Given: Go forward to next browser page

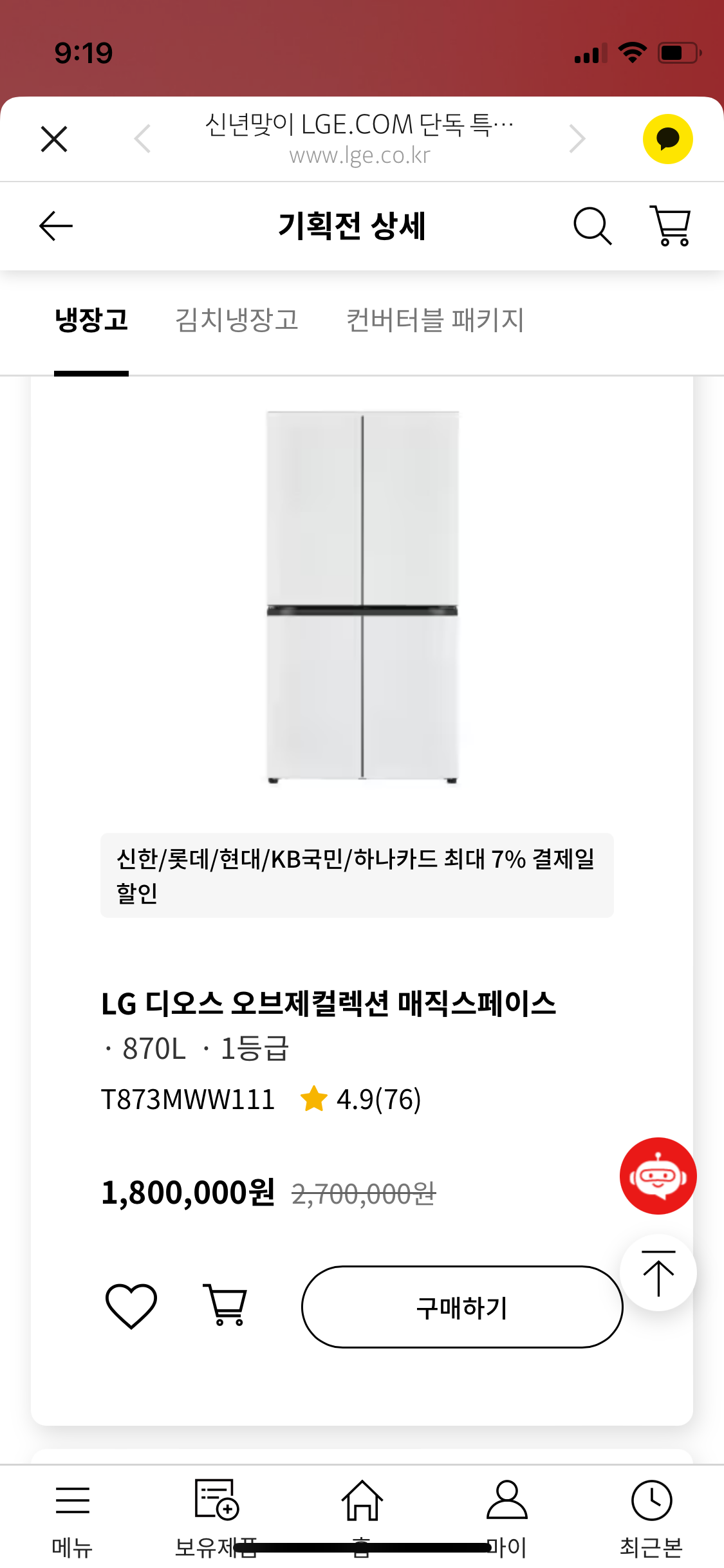Looking at the screenshot, I should [x=577, y=139].
